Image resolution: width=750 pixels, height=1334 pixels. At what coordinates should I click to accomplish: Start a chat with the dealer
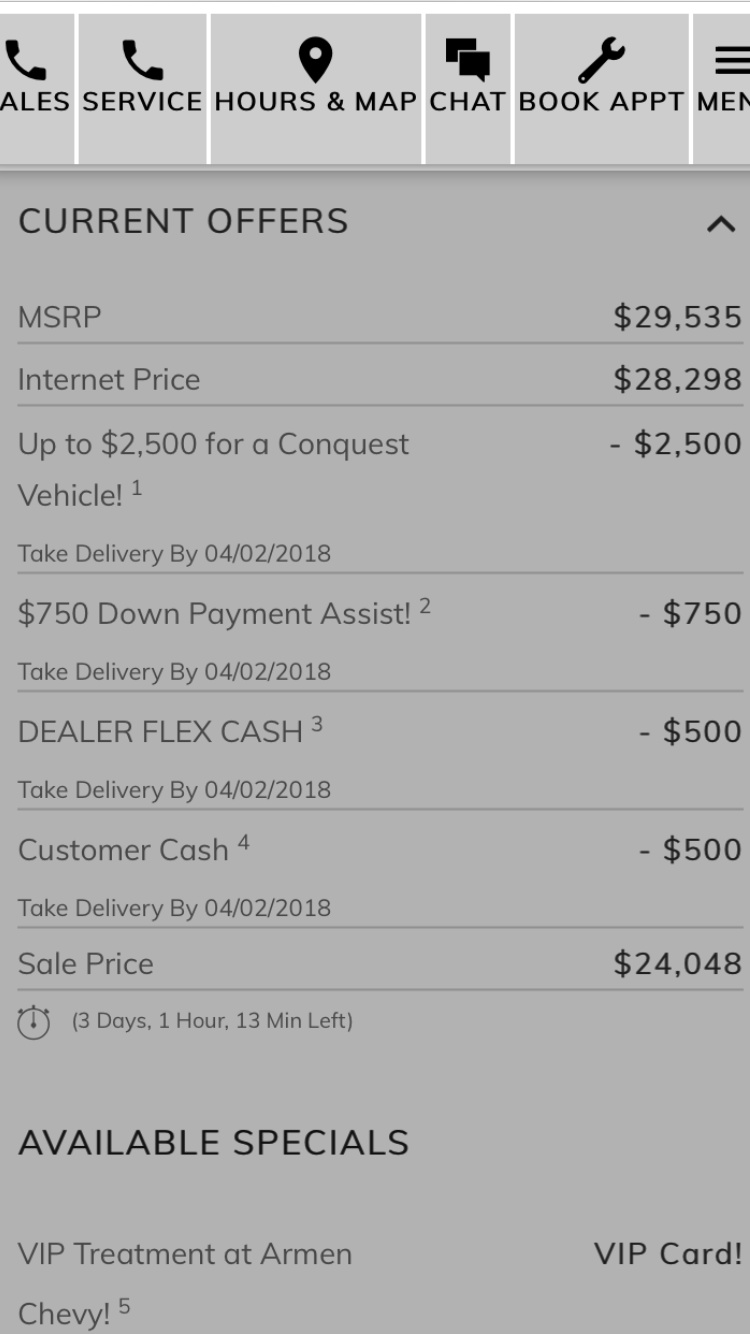point(468,88)
